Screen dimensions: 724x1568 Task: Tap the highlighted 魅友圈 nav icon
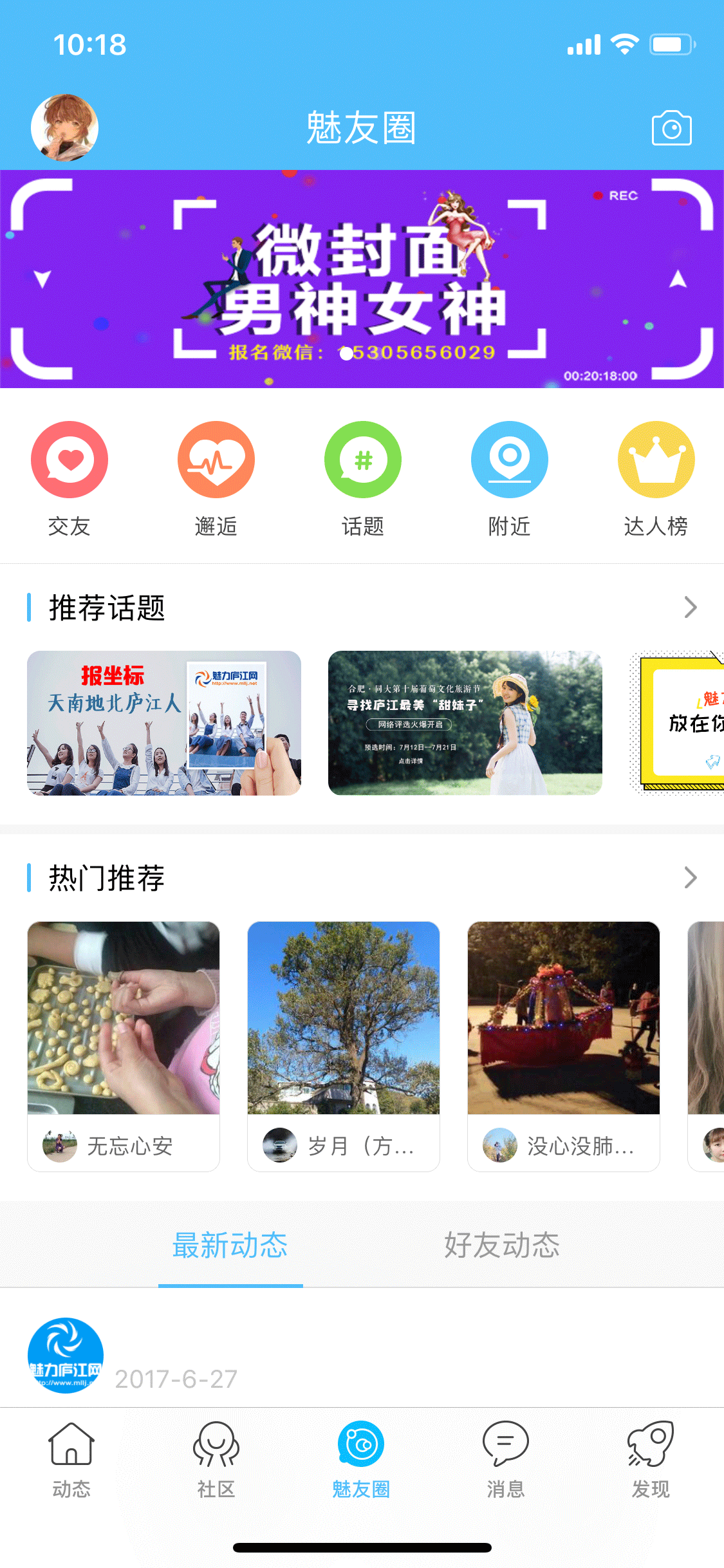[x=362, y=1455]
